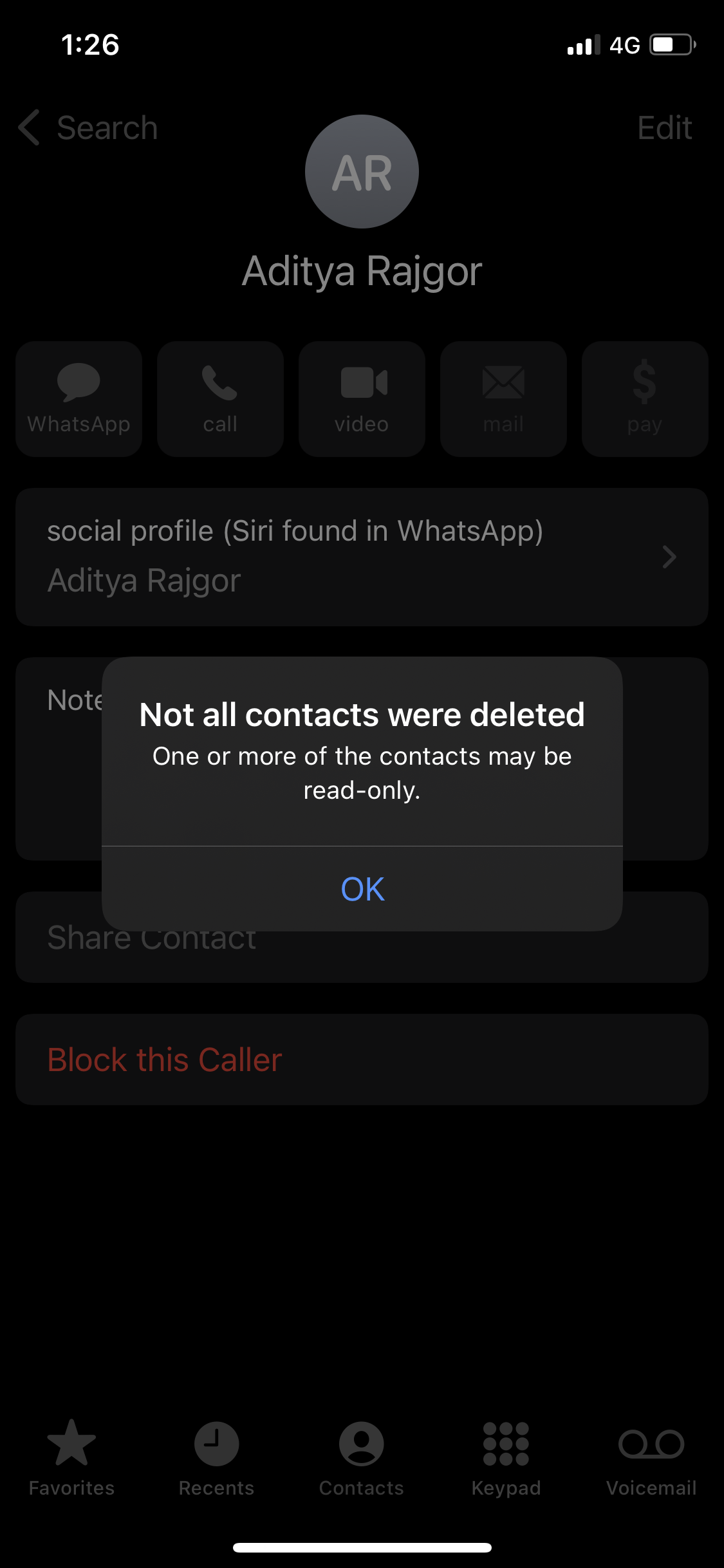
Task: Dismiss the alert by tapping OK
Action: (362, 888)
